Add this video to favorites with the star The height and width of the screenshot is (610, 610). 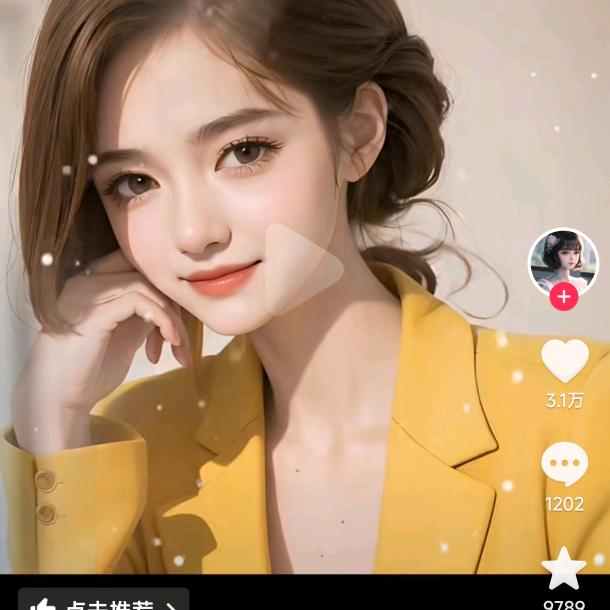coord(564,569)
